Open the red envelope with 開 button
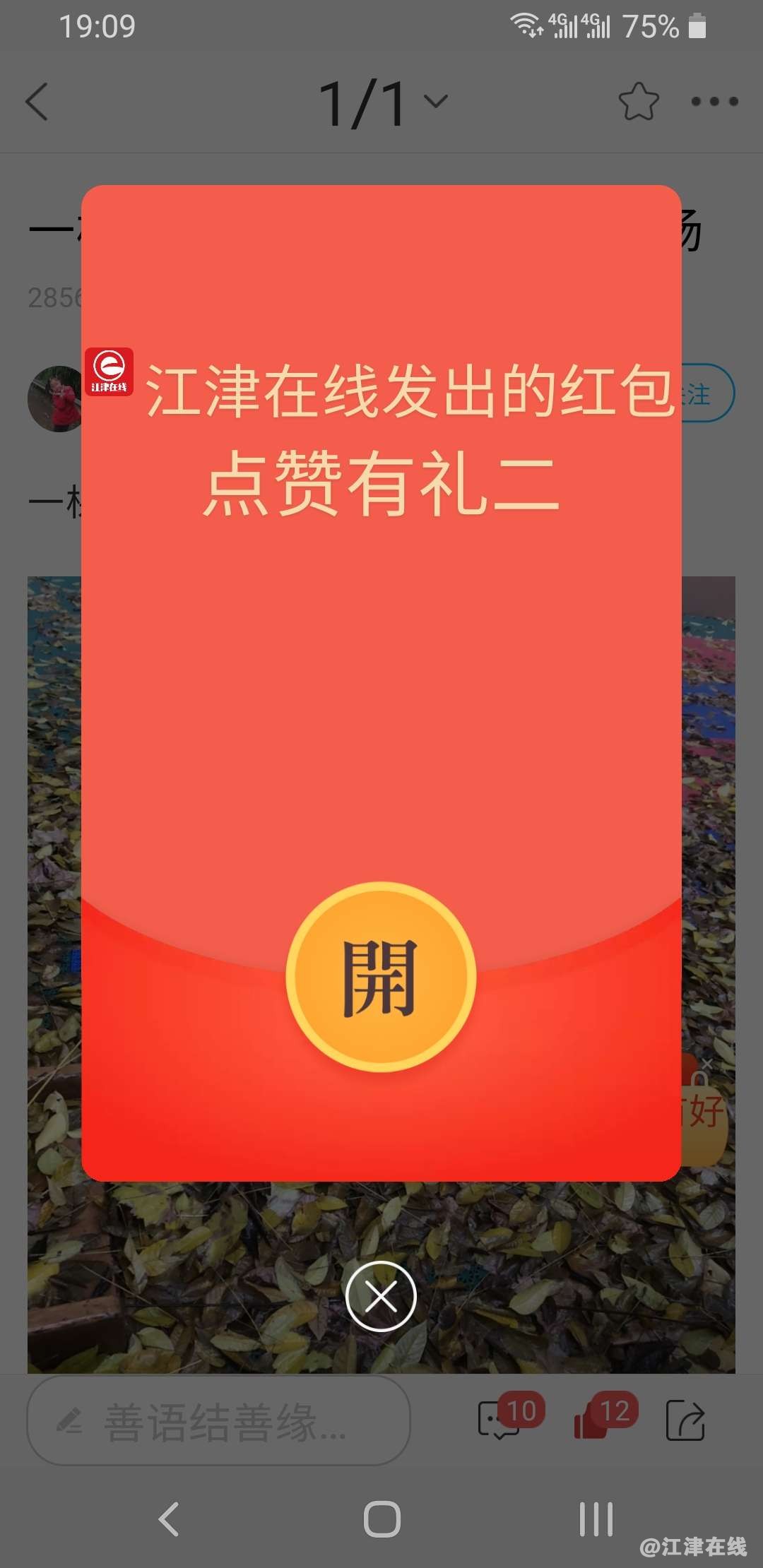The width and height of the screenshot is (763, 1568). pos(381,977)
